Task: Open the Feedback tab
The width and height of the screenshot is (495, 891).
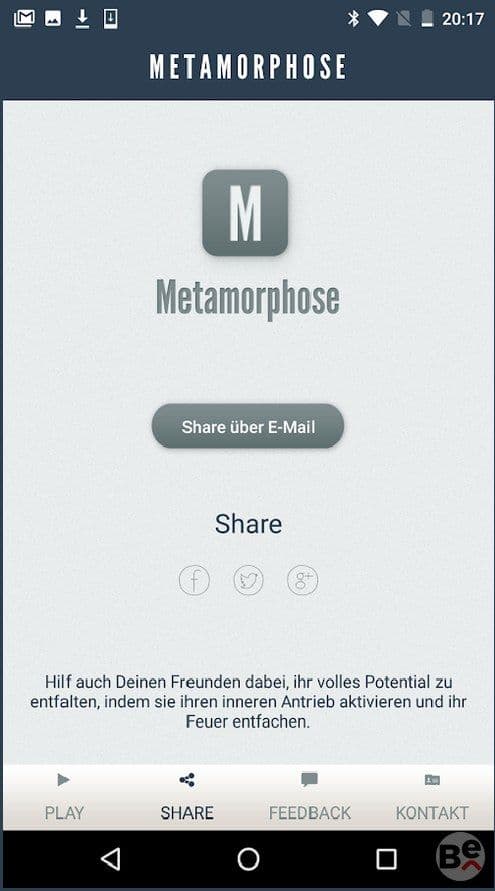Action: pos(310,797)
